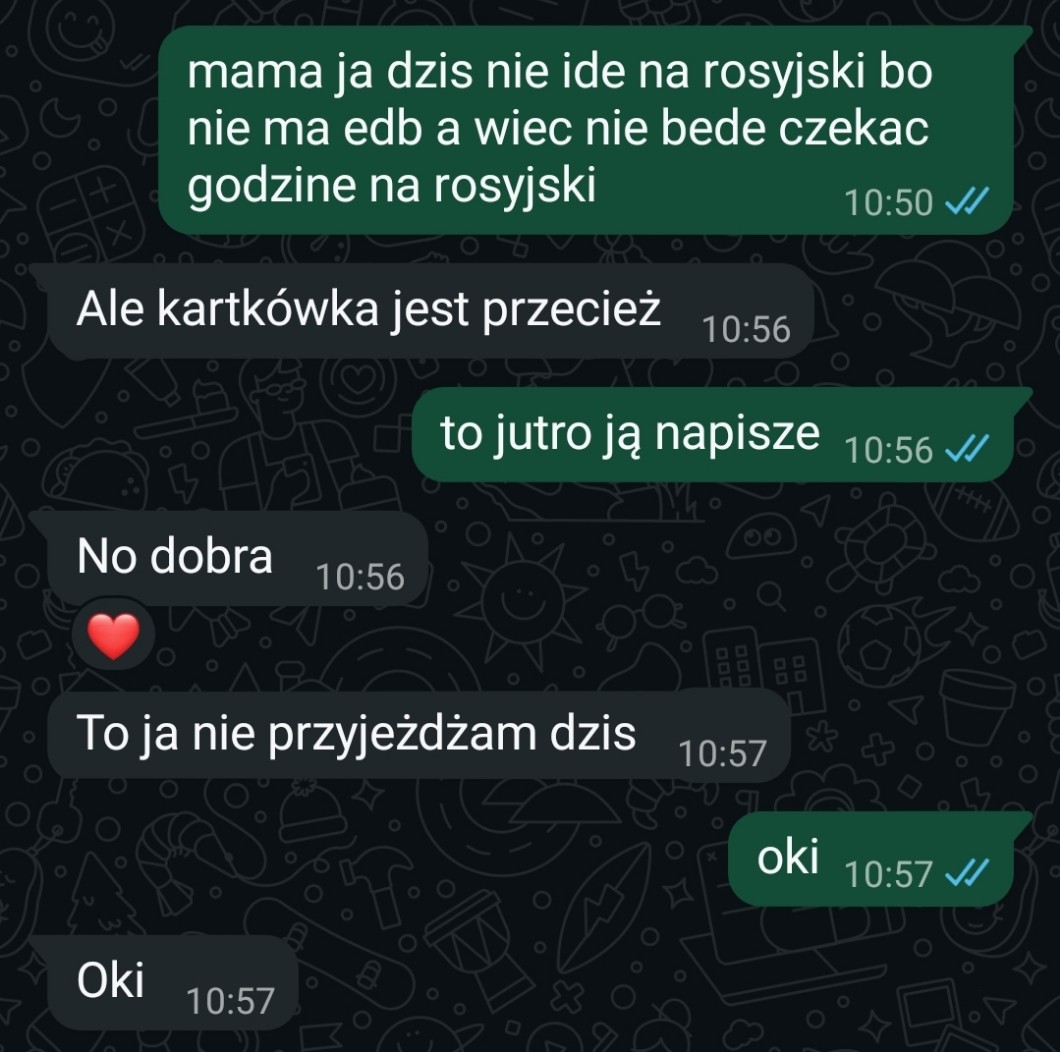Open the heart reaction under No dobra
The width and height of the screenshot is (1060, 1052).
click(x=114, y=635)
